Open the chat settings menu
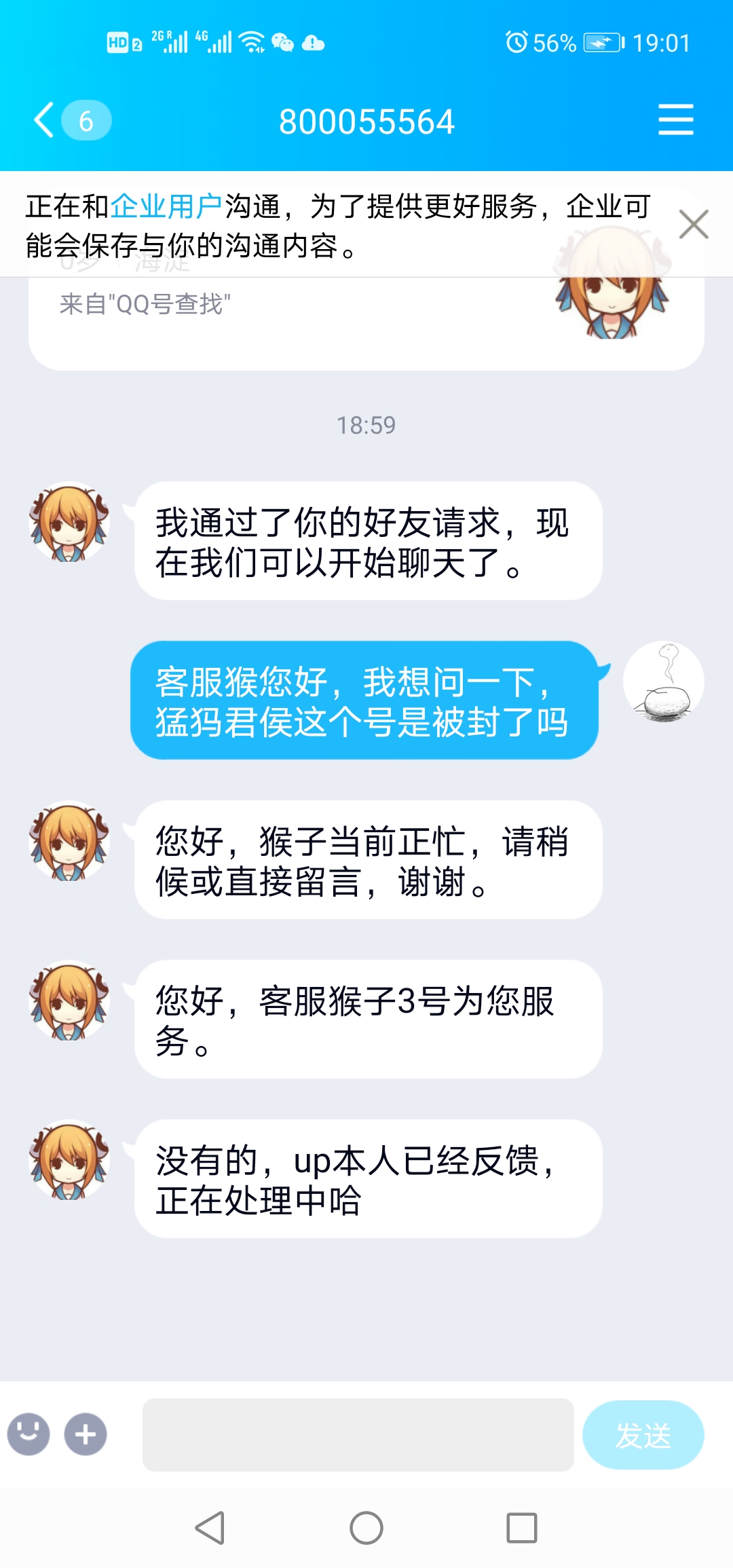The image size is (733, 1568). coord(675,120)
